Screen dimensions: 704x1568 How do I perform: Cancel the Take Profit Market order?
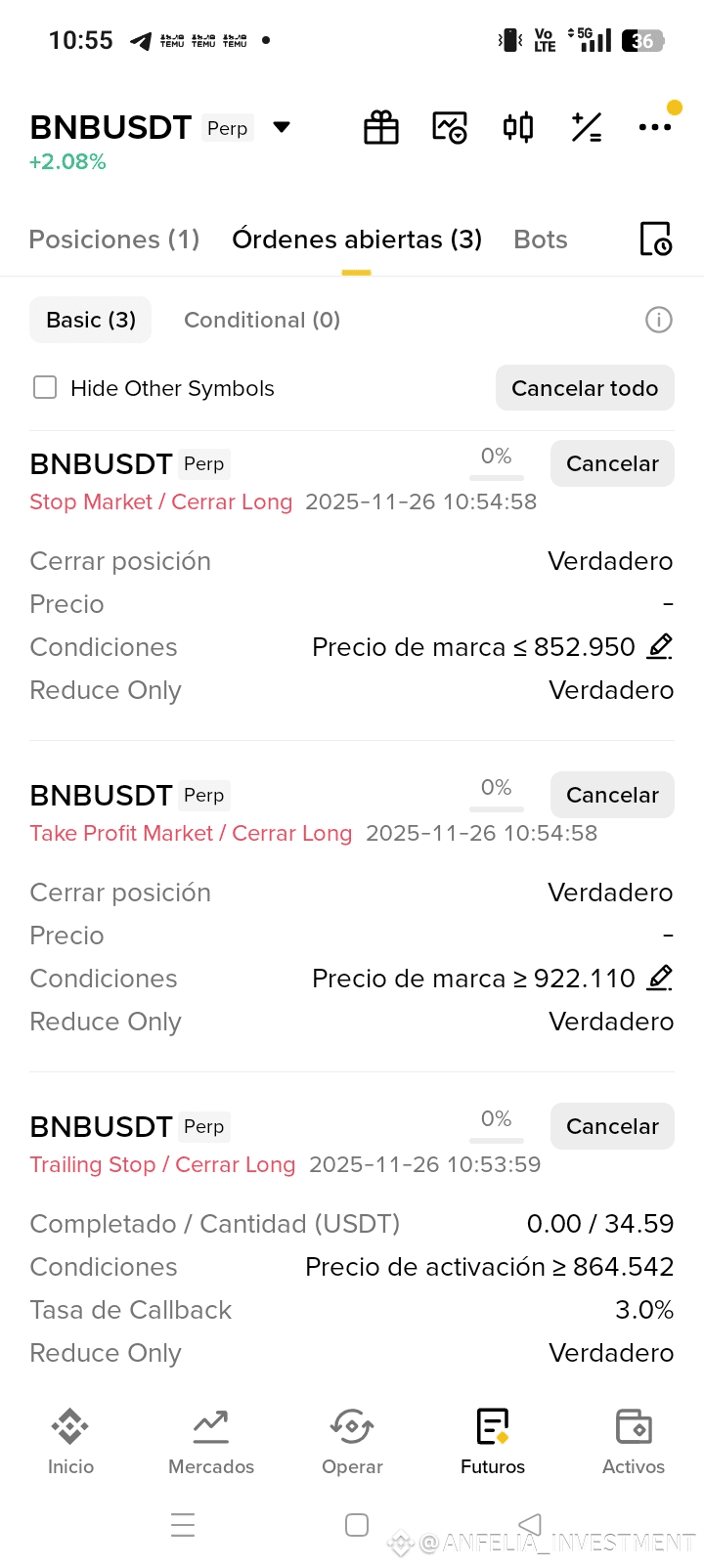click(612, 795)
